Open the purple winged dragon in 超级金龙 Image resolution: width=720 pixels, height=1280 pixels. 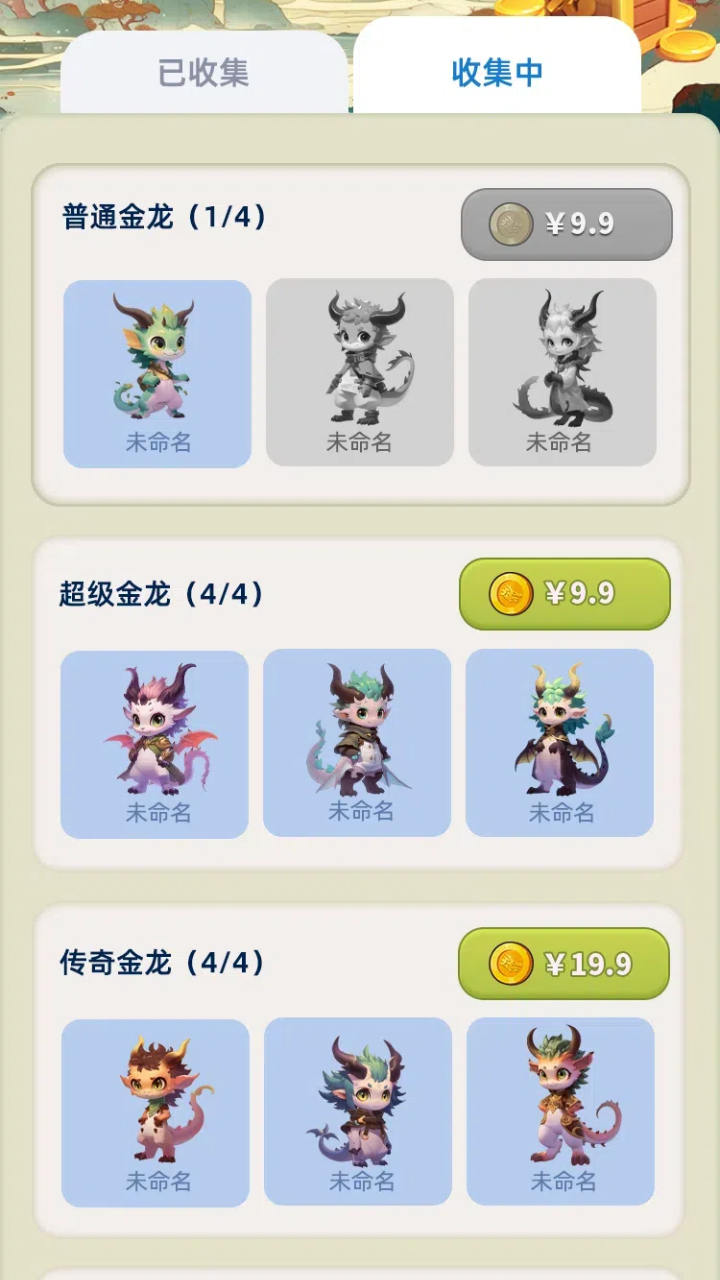(x=154, y=744)
